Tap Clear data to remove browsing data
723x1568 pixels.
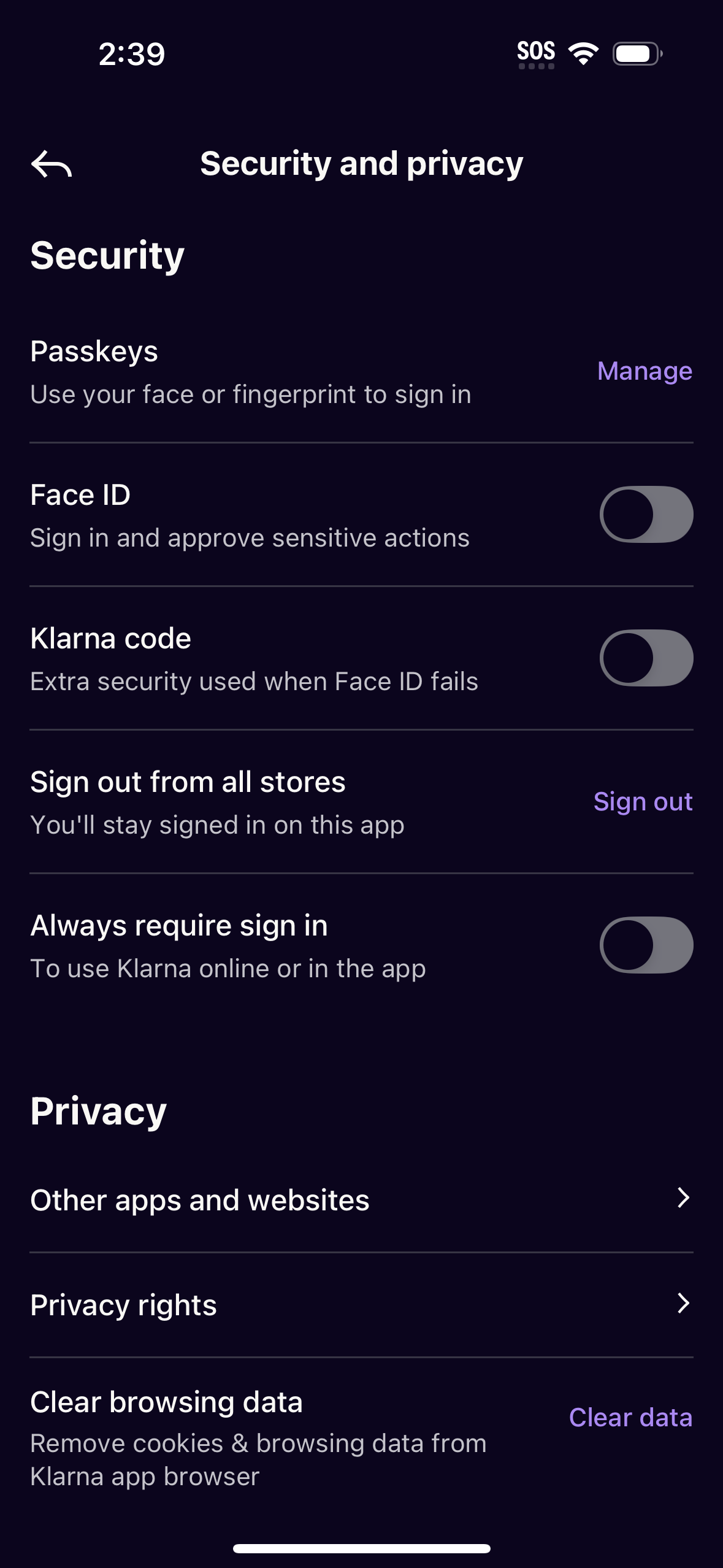click(x=631, y=1418)
